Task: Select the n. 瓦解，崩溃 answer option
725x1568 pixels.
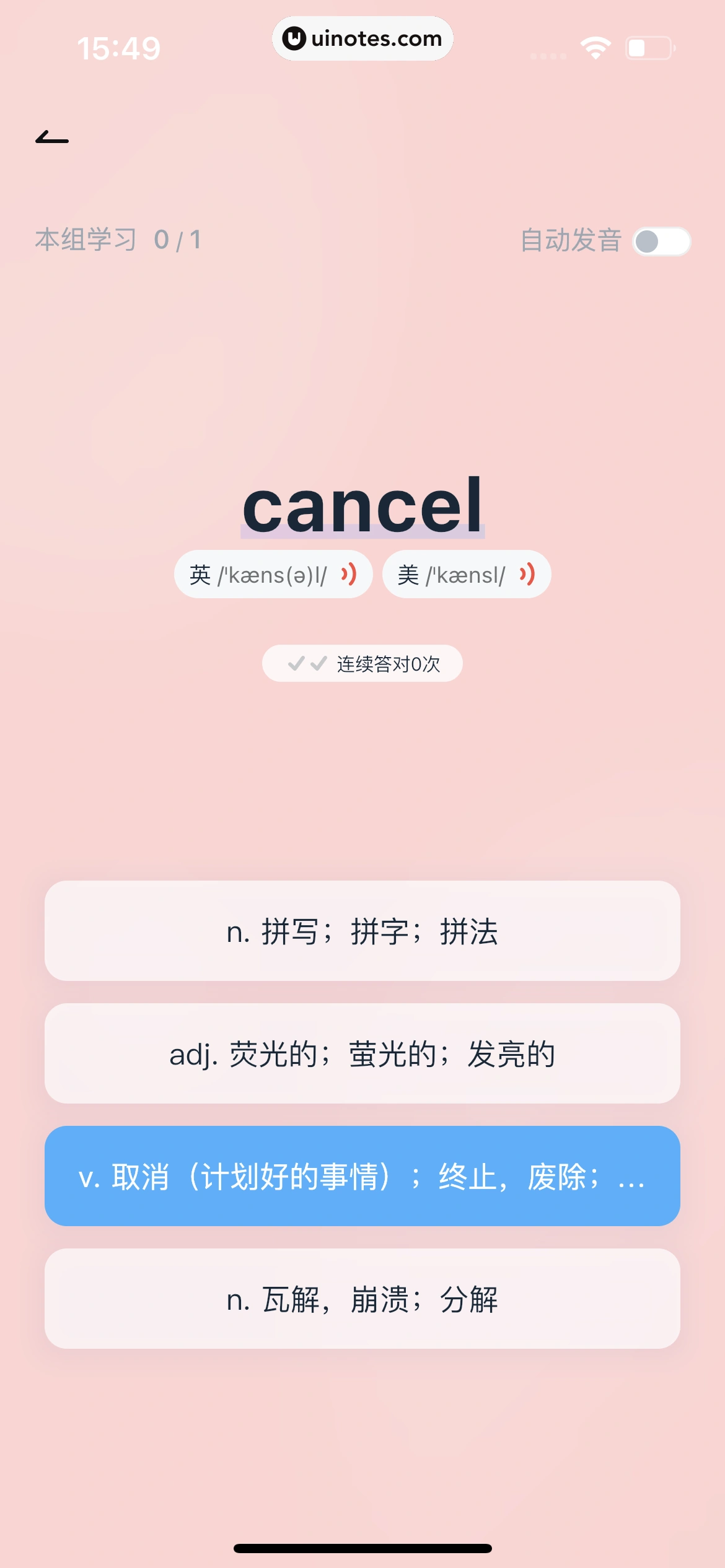Action: (x=362, y=1299)
